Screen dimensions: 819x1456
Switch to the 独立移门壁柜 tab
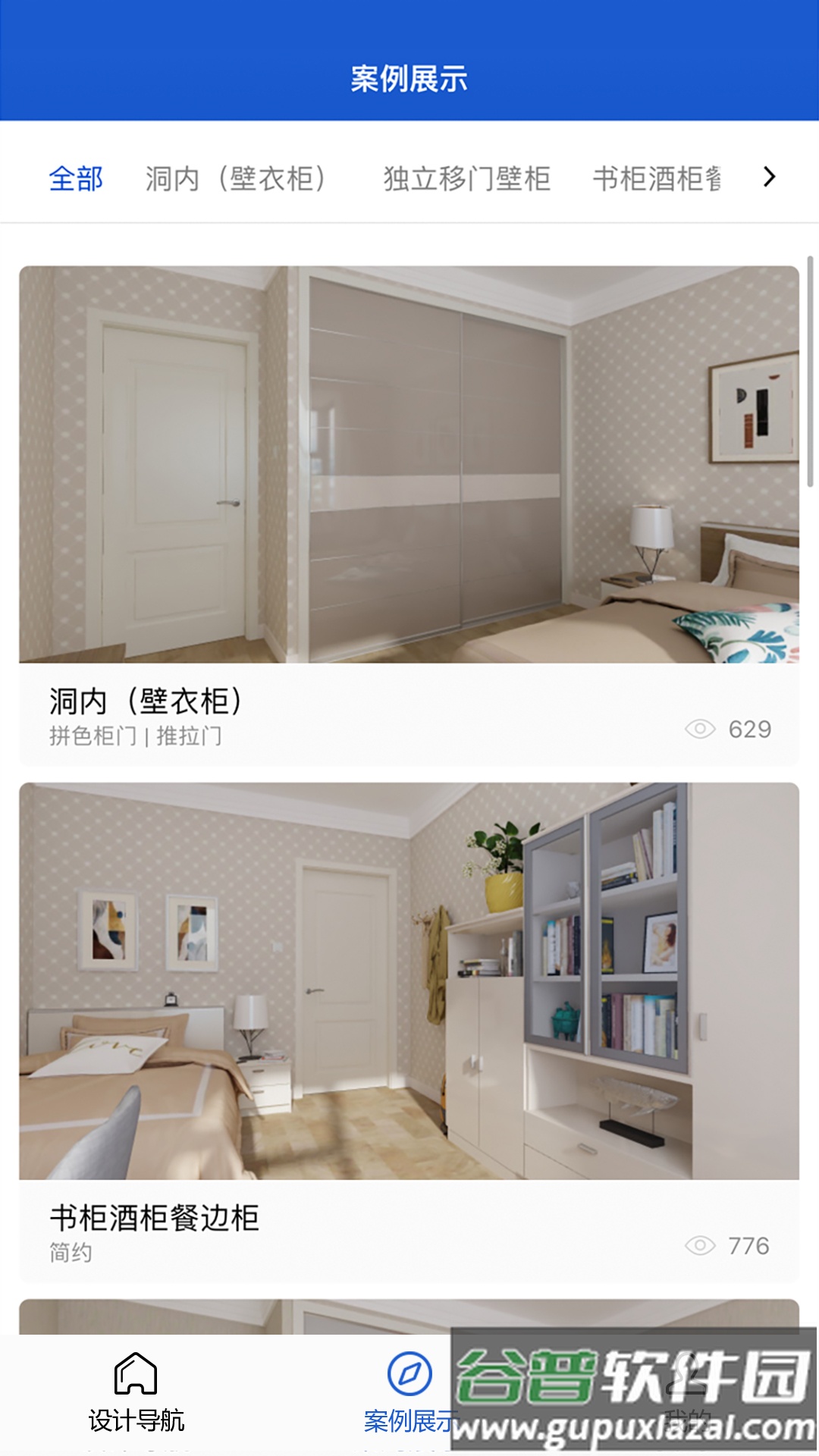click(x=466, y=179)
